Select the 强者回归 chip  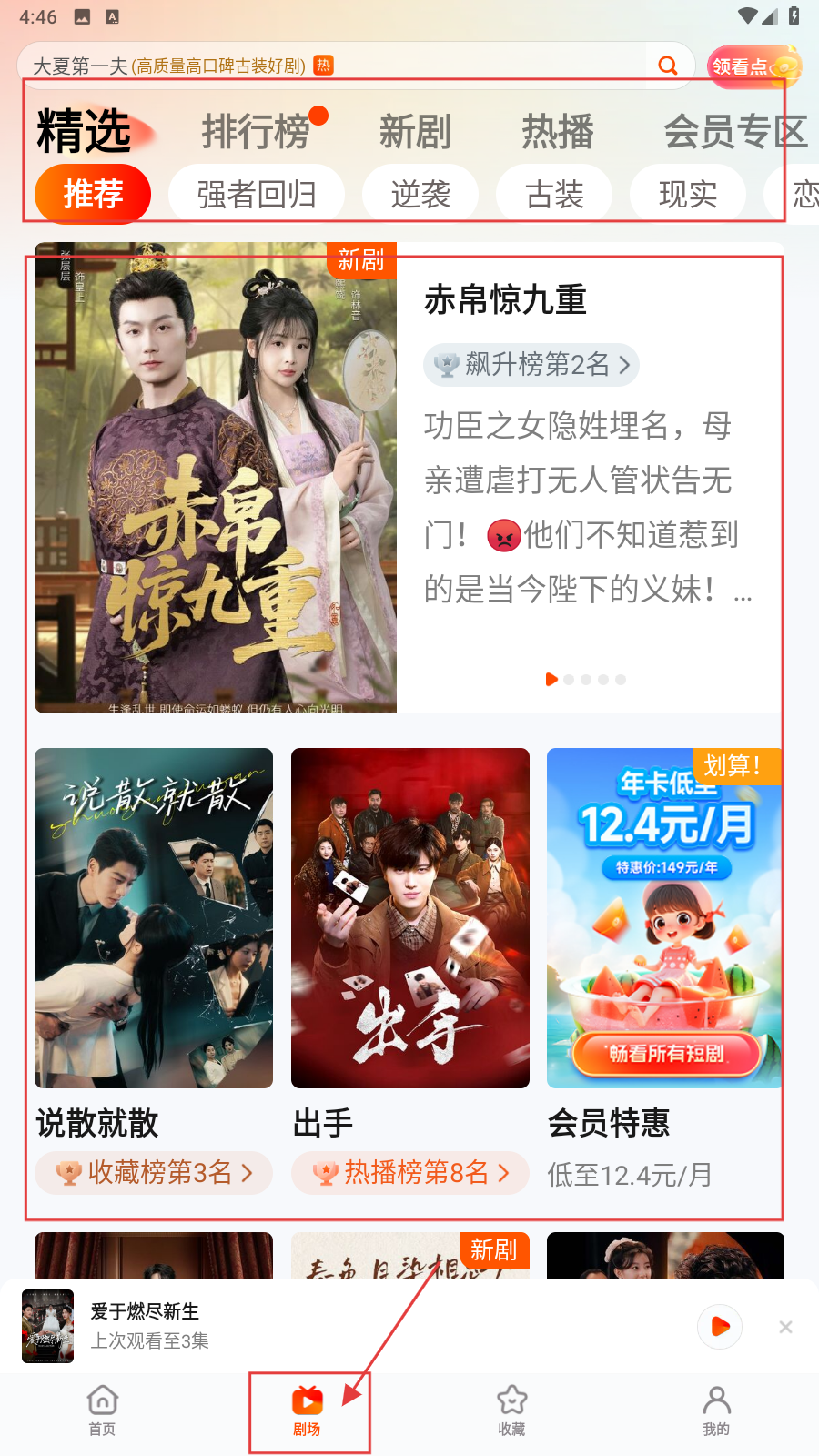(x=257, y=194)
